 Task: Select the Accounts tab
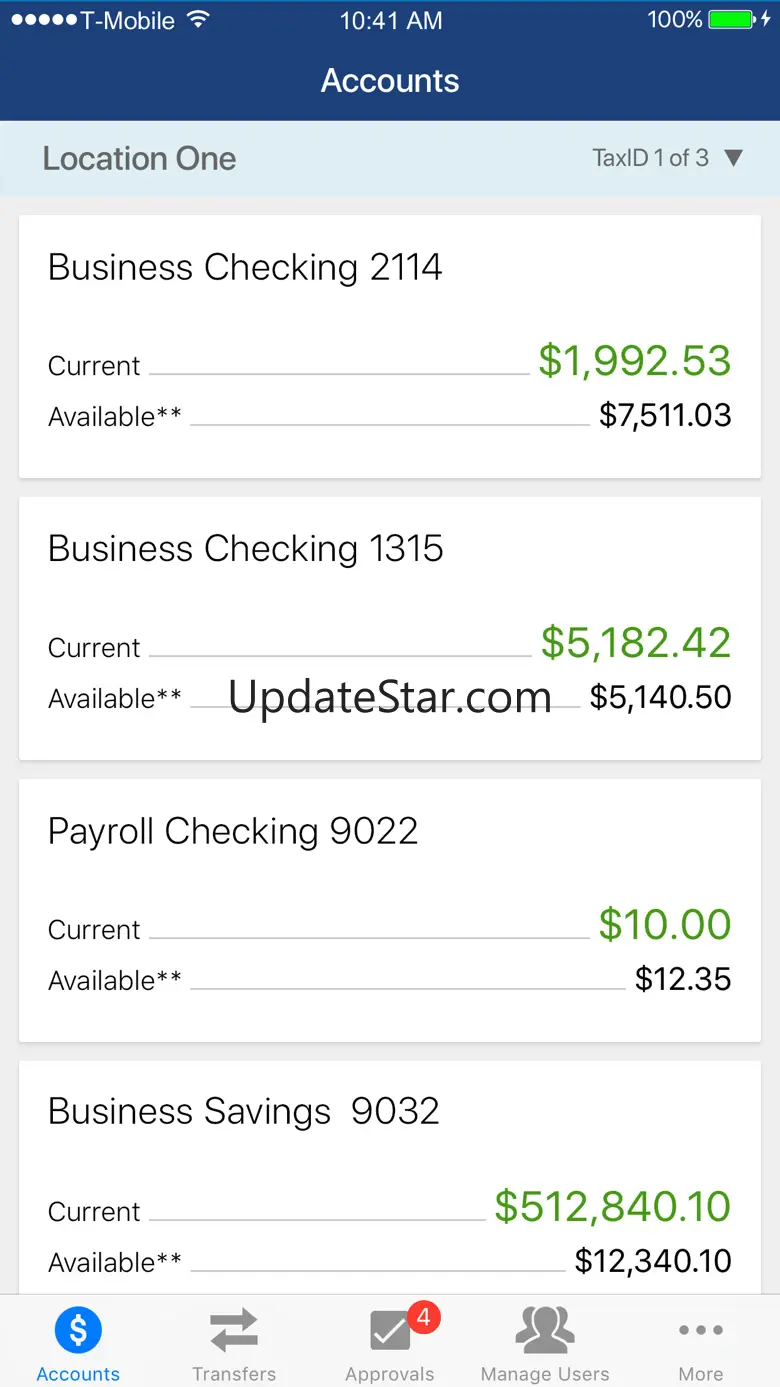point(78,1342)
